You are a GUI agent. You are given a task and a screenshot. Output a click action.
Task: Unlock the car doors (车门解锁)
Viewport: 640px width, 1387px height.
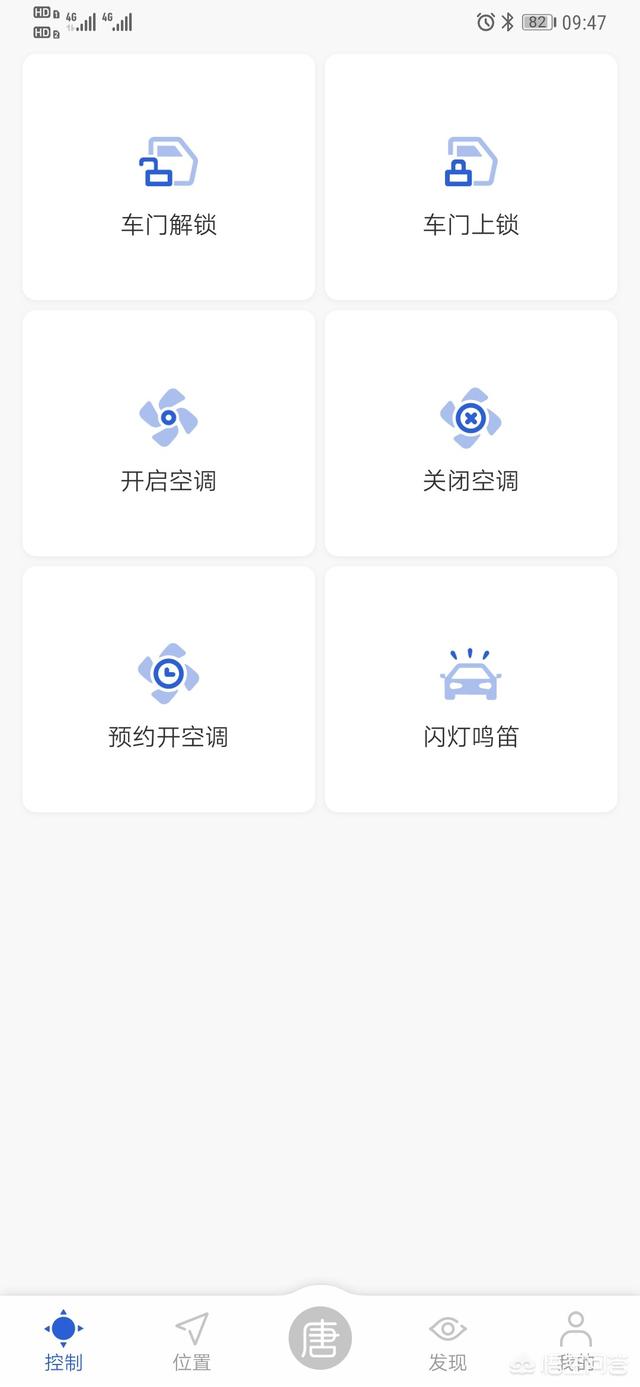[168, 177]
